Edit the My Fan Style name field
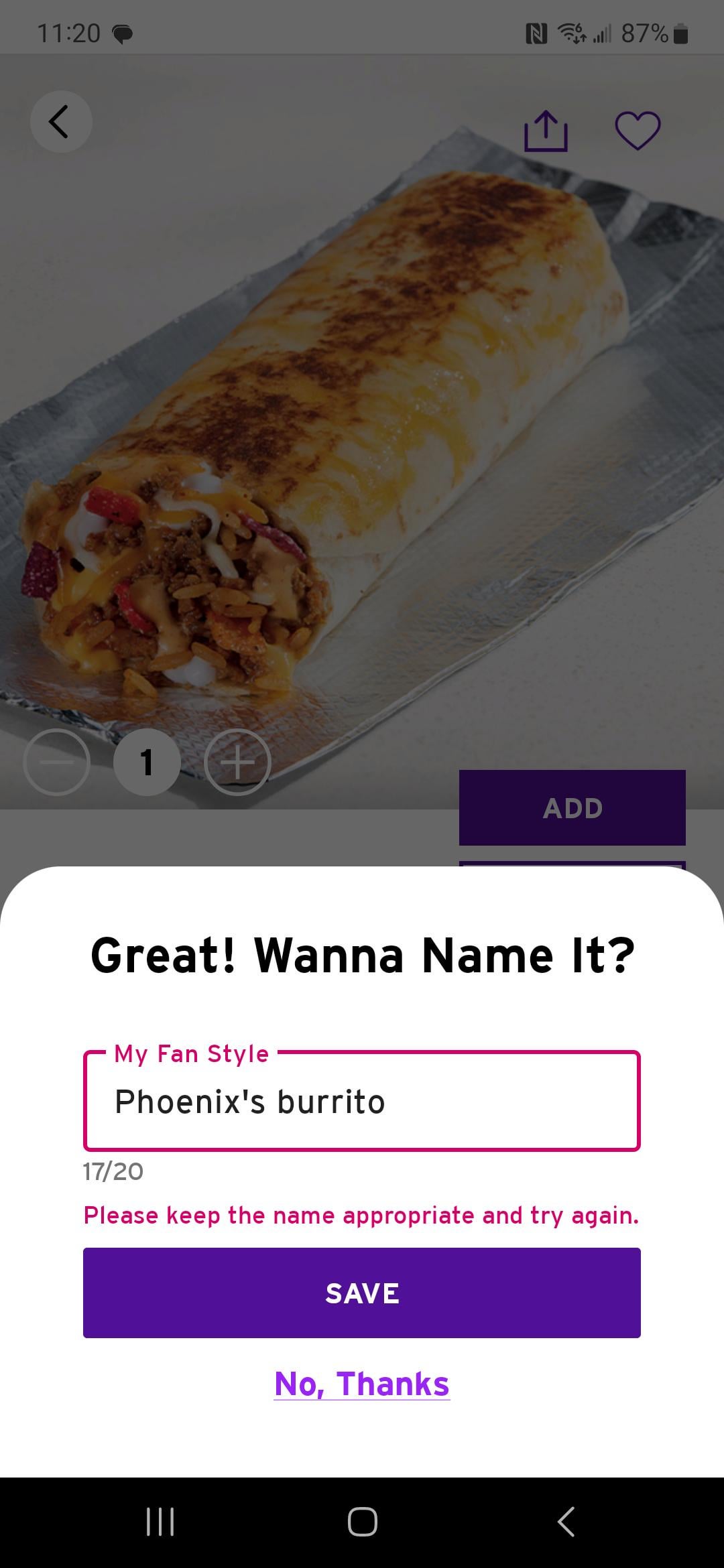The height and width of the screenshot is (1568, 724). 362,1102
